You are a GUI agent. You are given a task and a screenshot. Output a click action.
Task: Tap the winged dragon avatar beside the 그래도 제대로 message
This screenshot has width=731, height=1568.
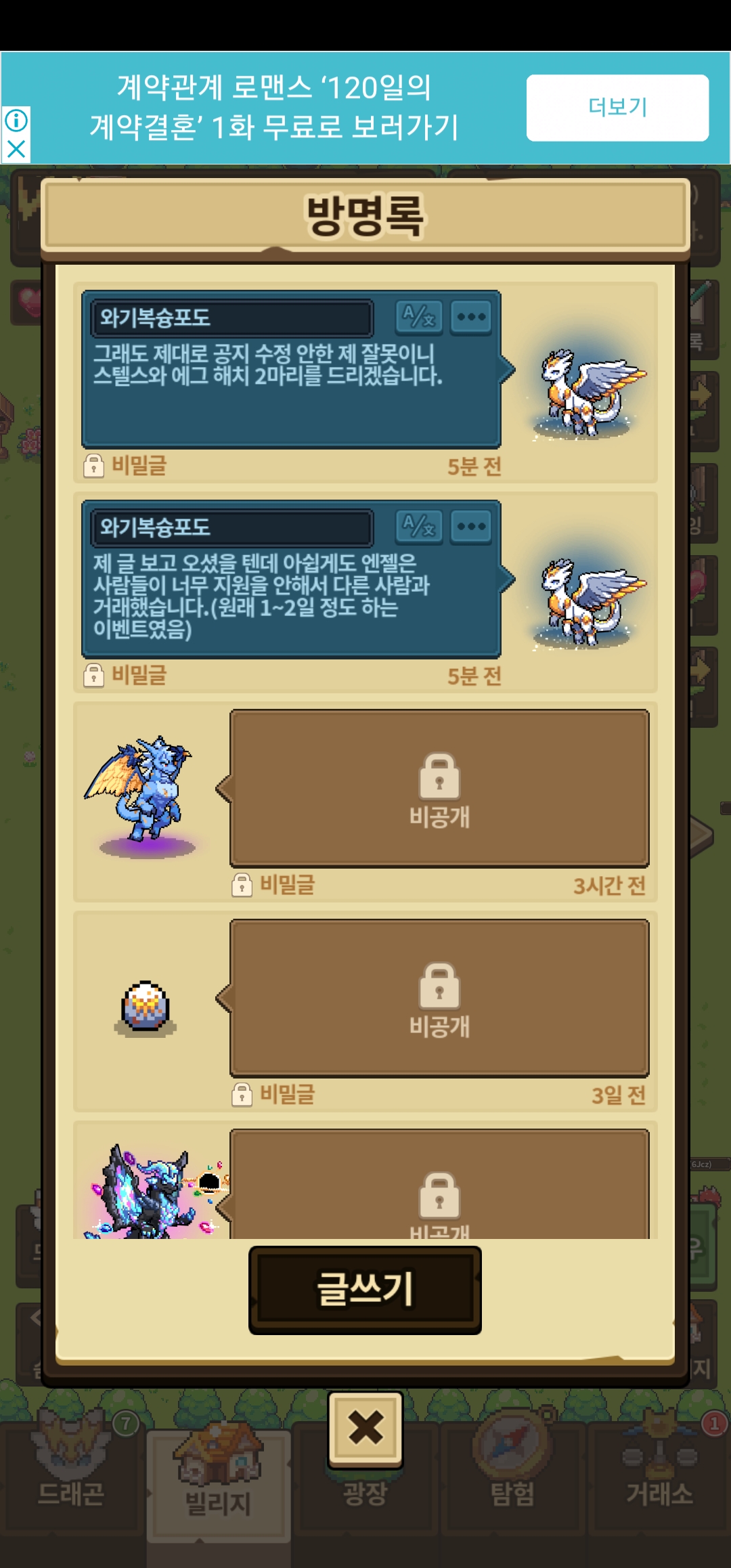(588, 393)
